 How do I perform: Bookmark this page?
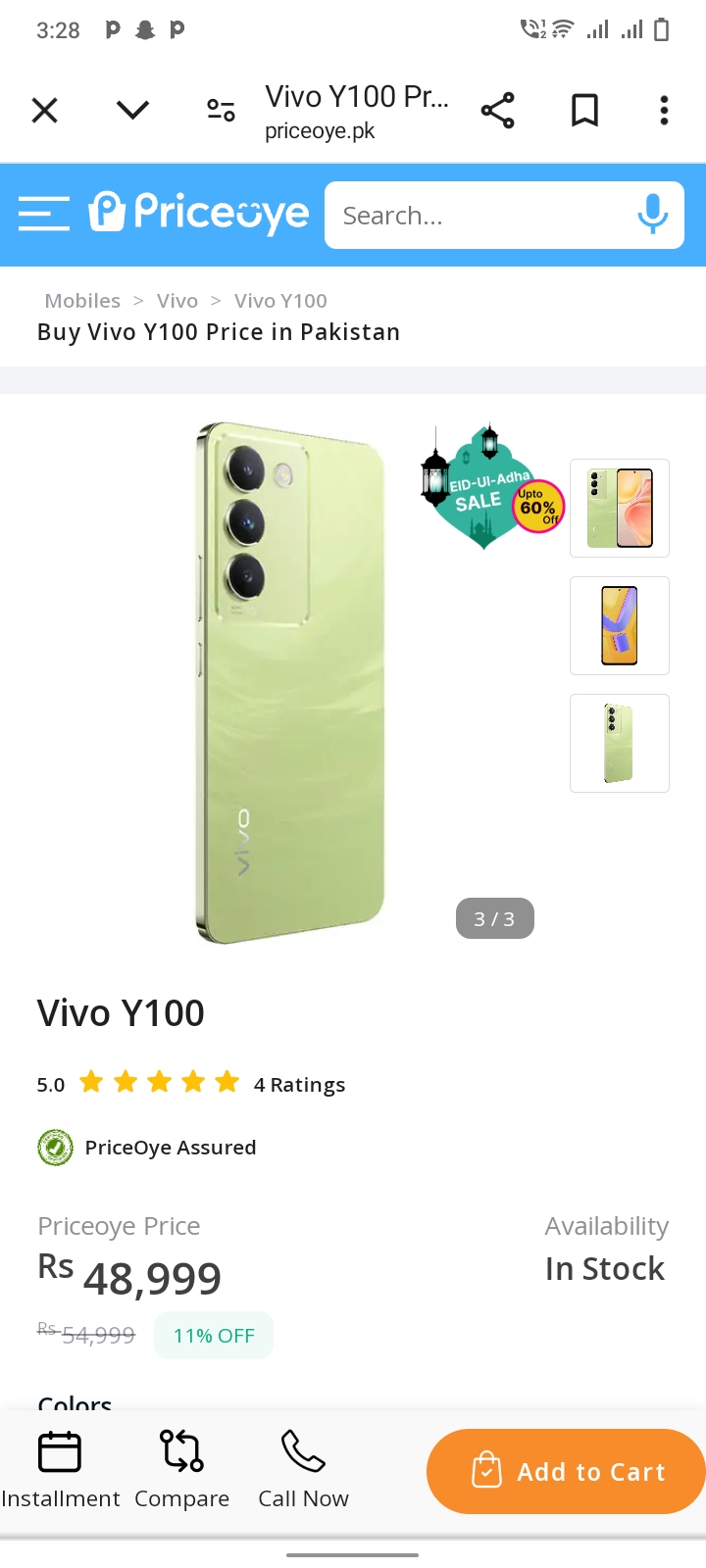pyautogui.click(x=585, y=111)
